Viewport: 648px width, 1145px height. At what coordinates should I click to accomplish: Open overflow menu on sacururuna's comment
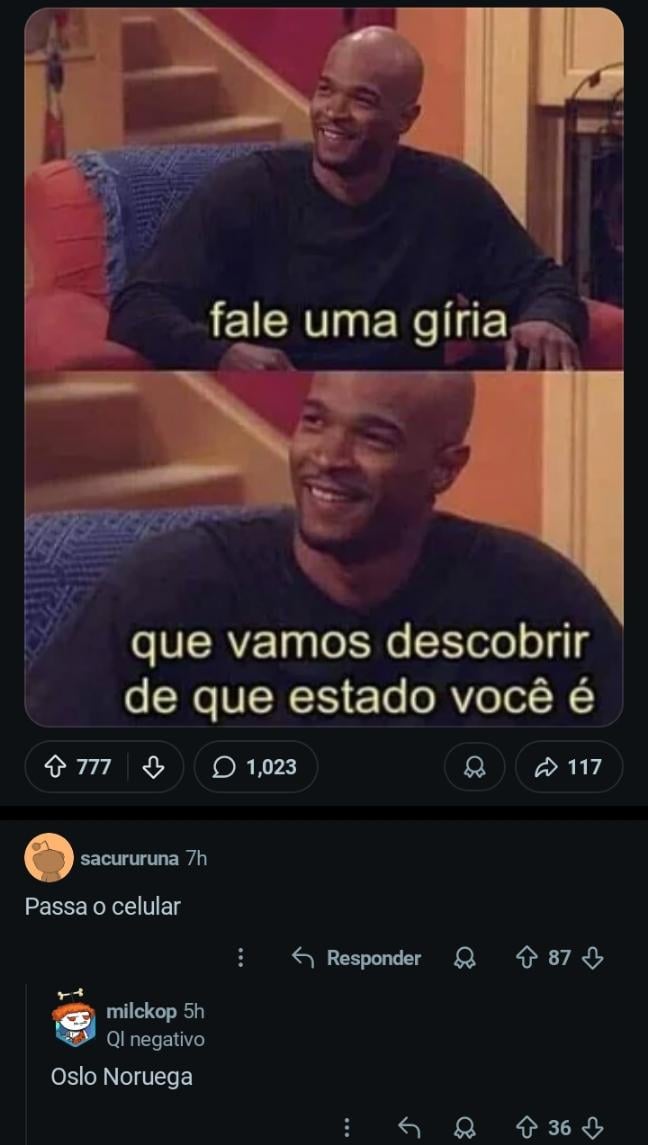[x=240, y=958]
